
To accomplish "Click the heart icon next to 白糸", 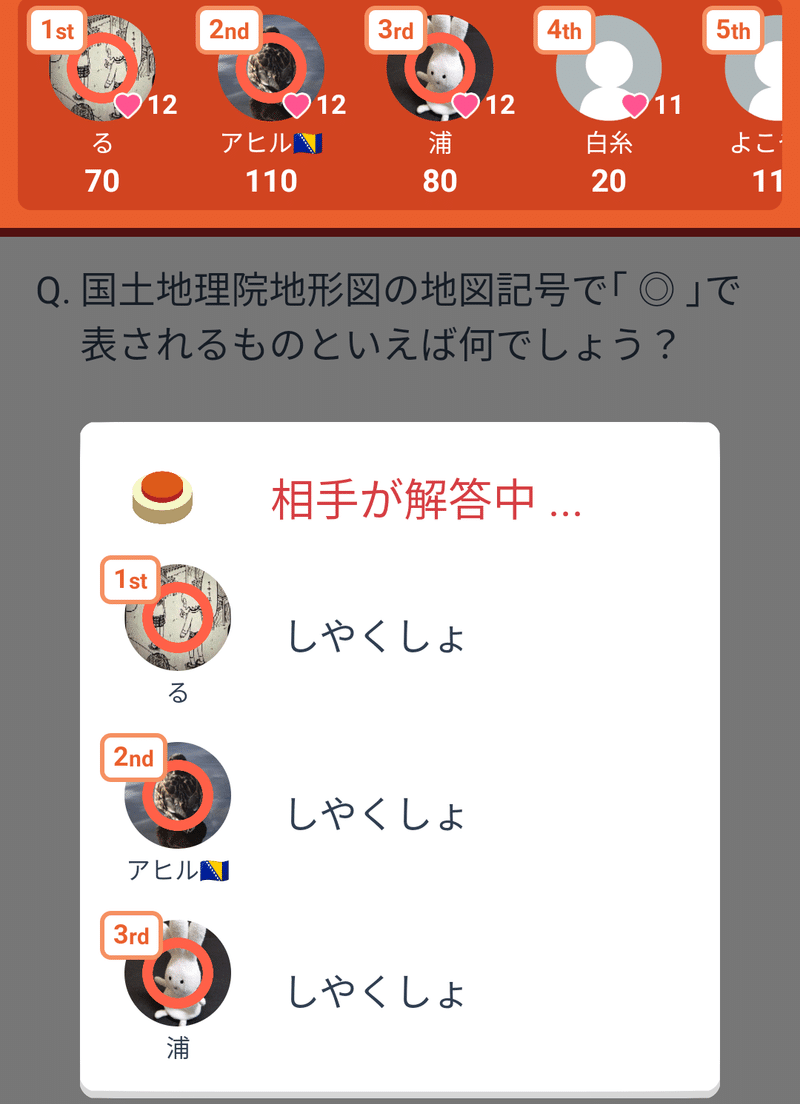I will (632, 103).
